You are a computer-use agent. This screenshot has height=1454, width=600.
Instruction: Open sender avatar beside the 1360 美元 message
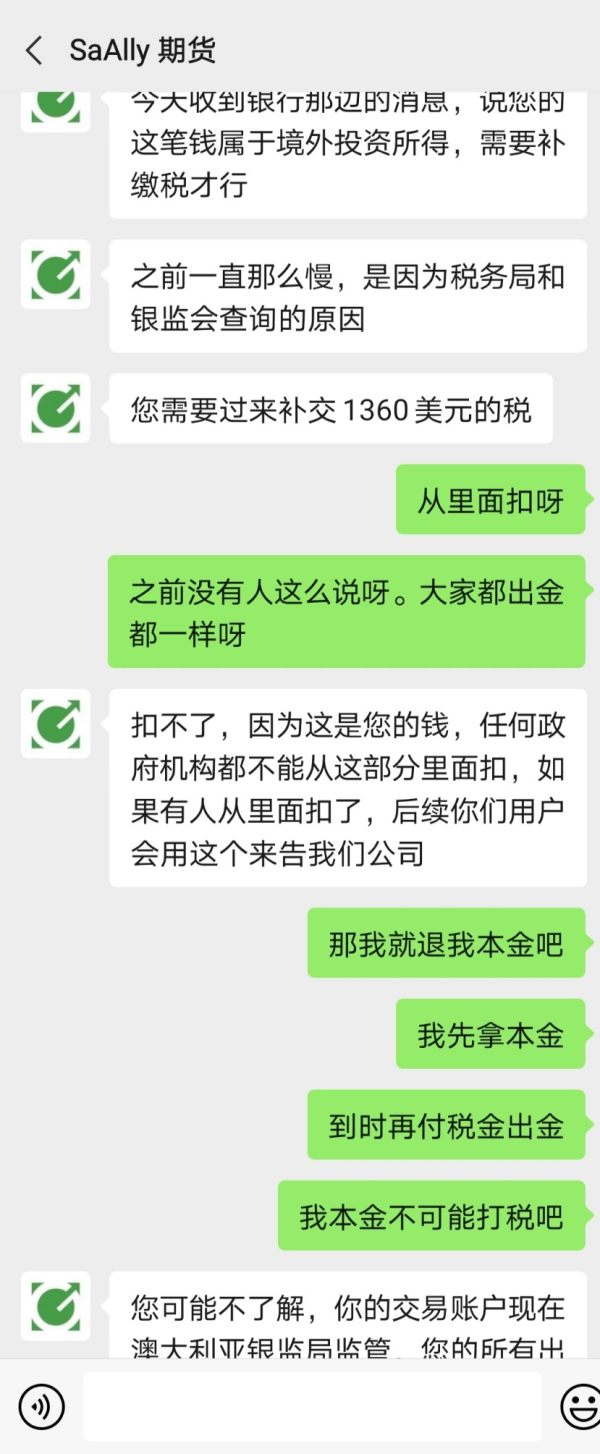[x=56, y=408]
